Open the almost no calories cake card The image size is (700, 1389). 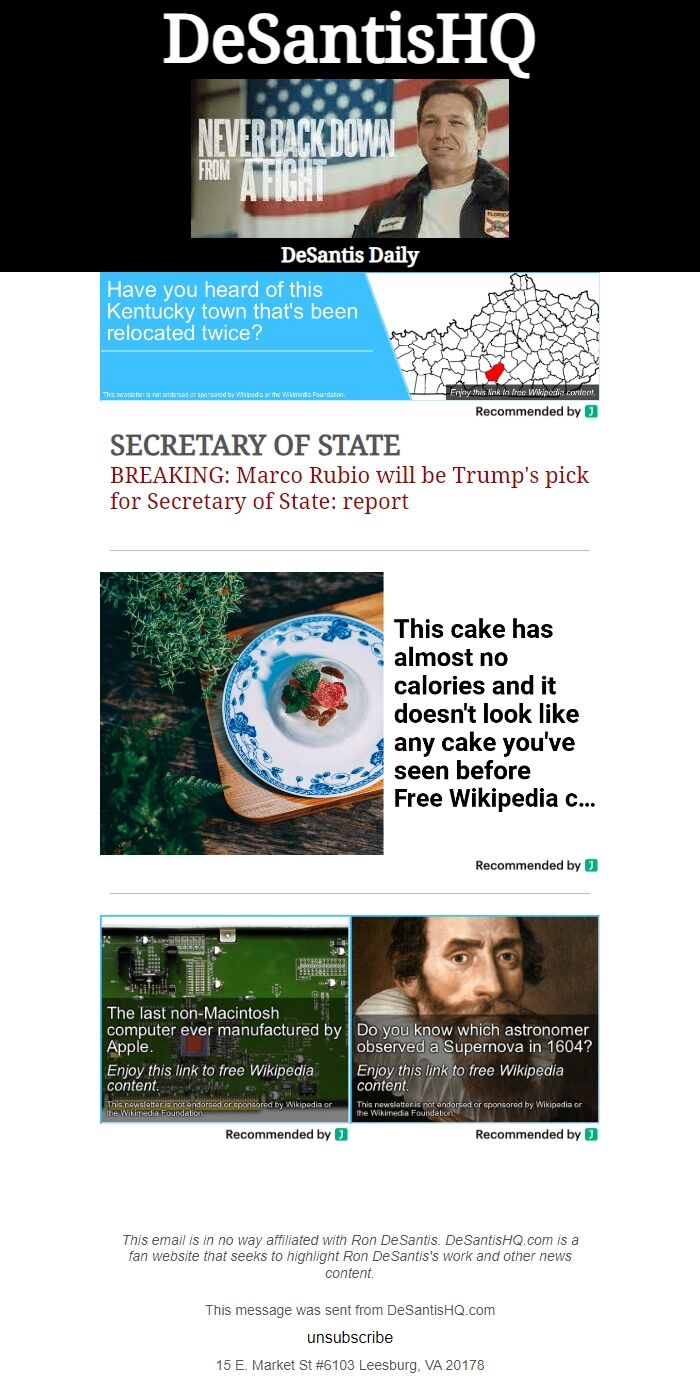click(349, 713)
